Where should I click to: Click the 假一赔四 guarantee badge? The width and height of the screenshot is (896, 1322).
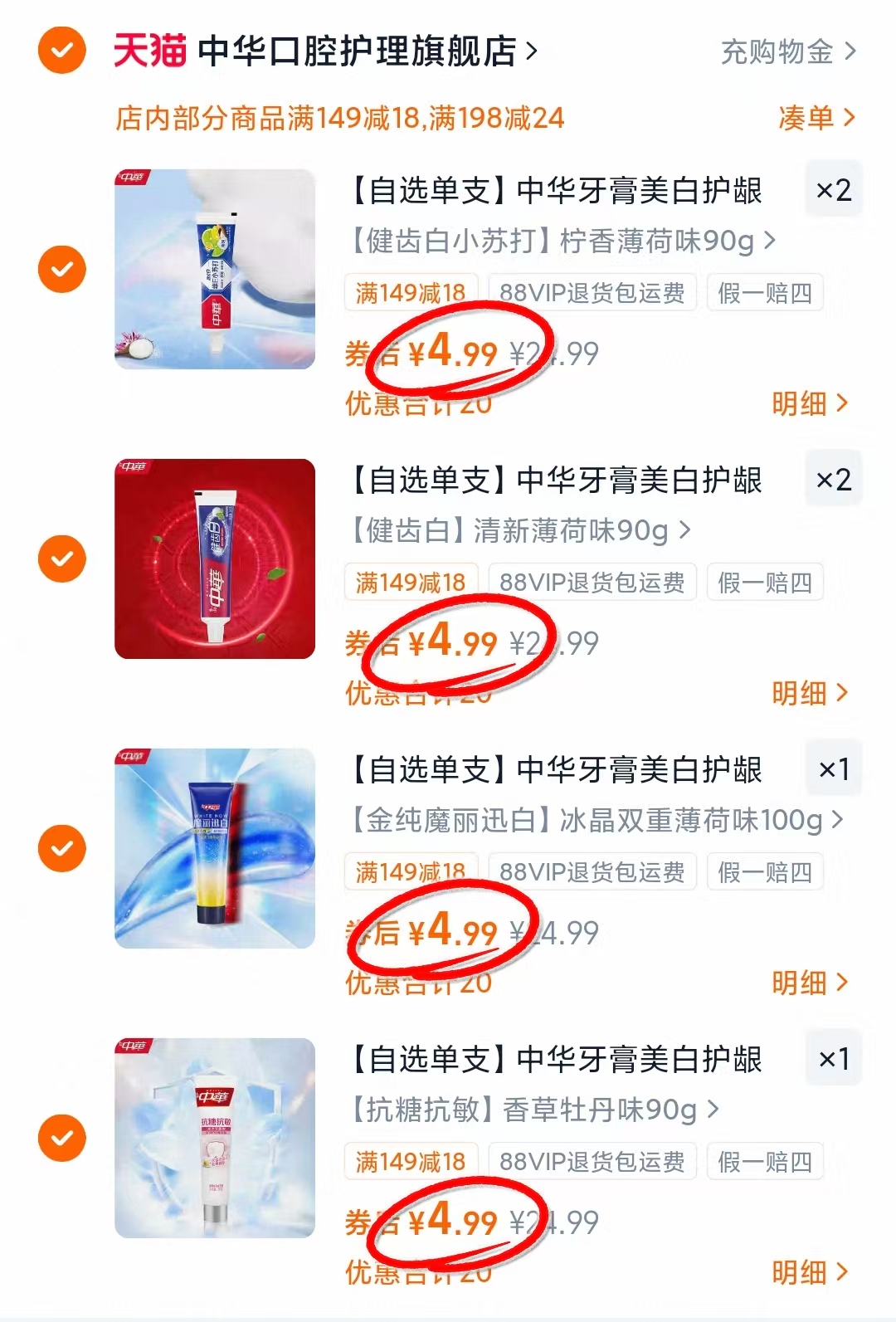[762, 291]
